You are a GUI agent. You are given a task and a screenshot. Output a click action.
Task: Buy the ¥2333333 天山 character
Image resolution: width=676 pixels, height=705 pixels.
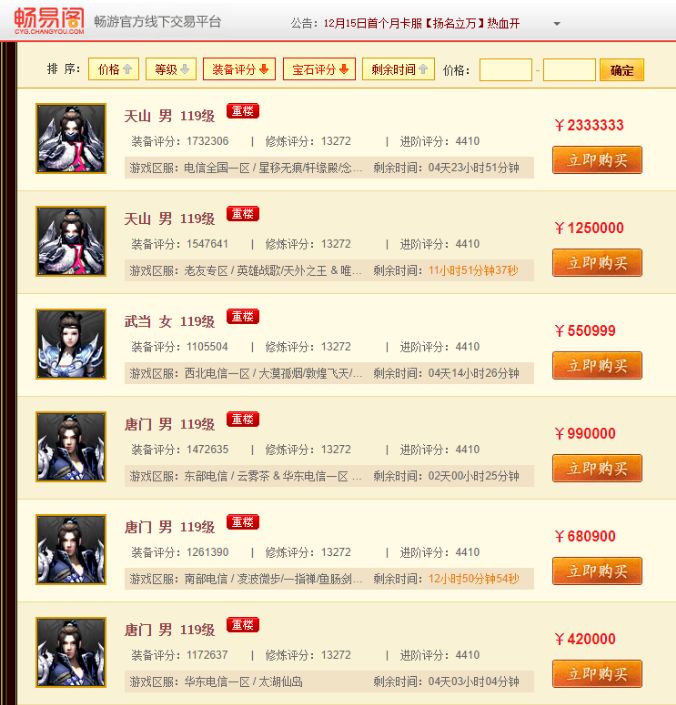pyautogui.click(x=597, y=160)
